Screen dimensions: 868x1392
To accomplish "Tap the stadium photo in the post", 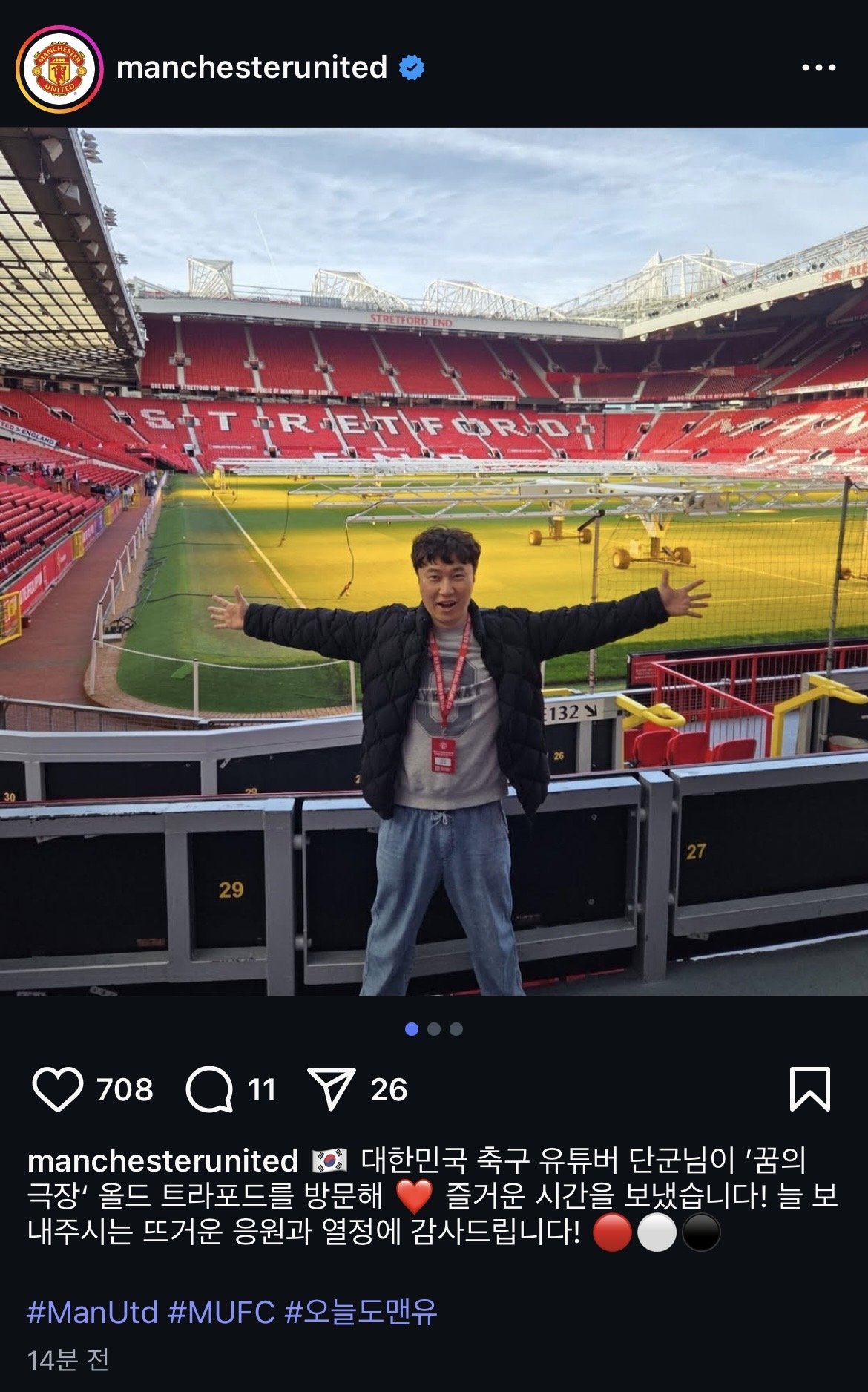I will coord(434,561).
